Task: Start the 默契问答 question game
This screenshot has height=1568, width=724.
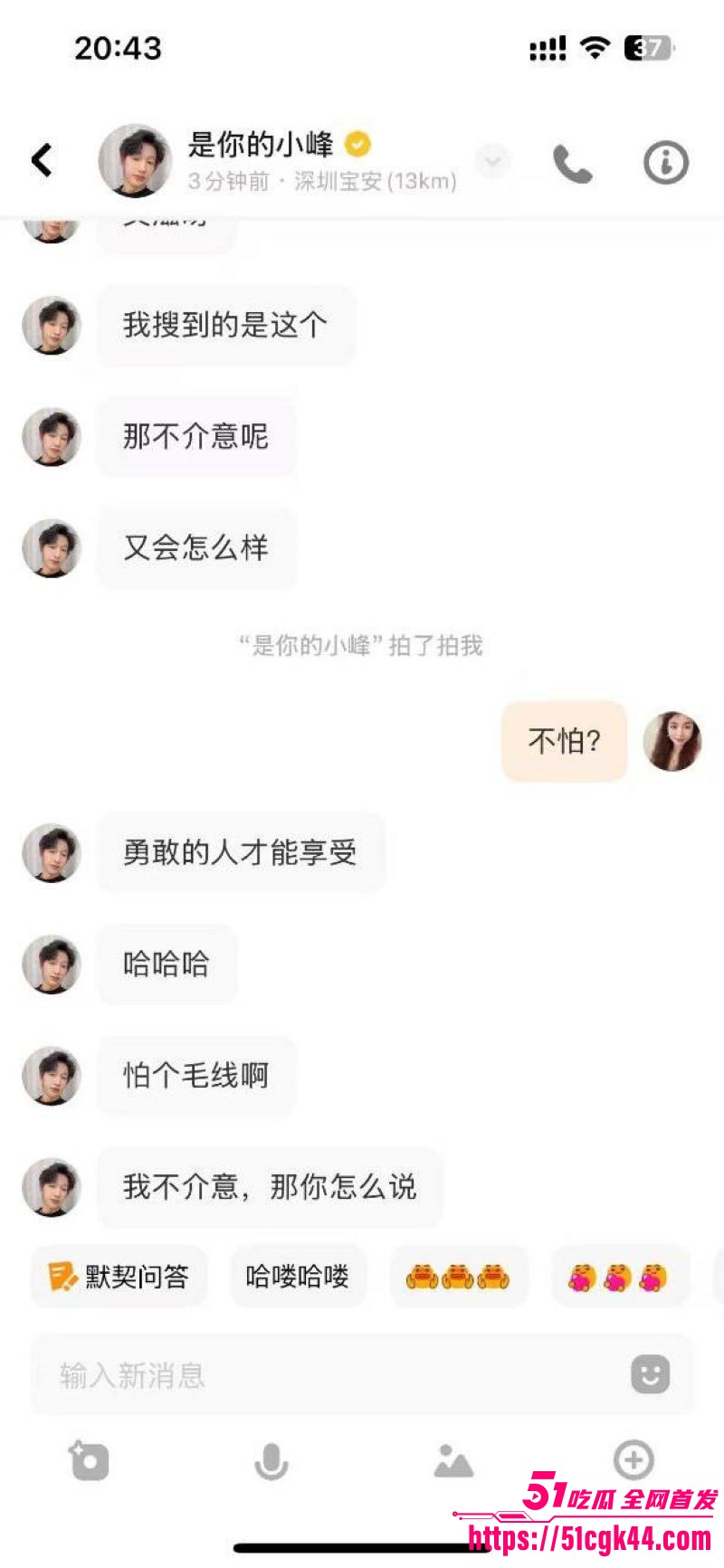Action: pos(119,1276)
